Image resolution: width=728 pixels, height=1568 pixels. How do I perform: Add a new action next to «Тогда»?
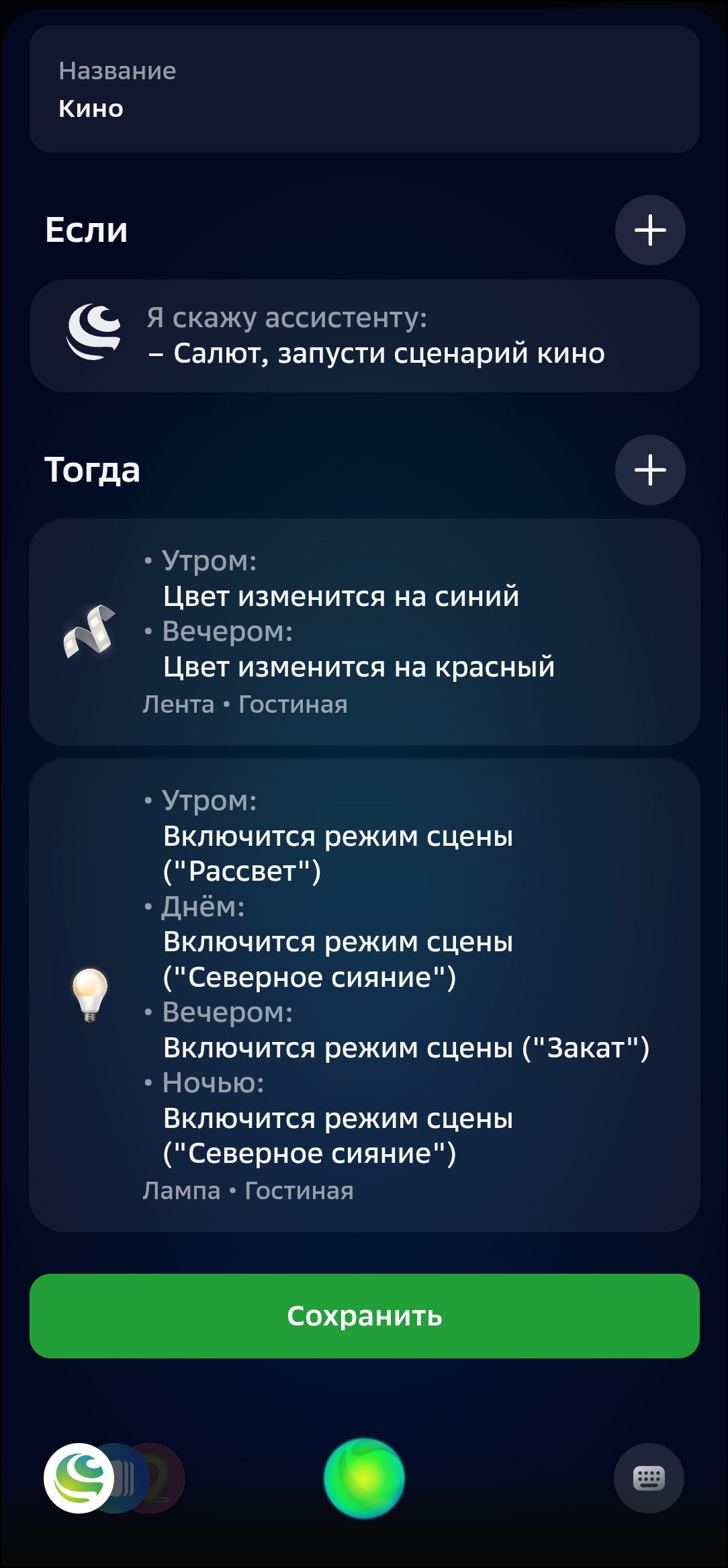click(649, 470)
